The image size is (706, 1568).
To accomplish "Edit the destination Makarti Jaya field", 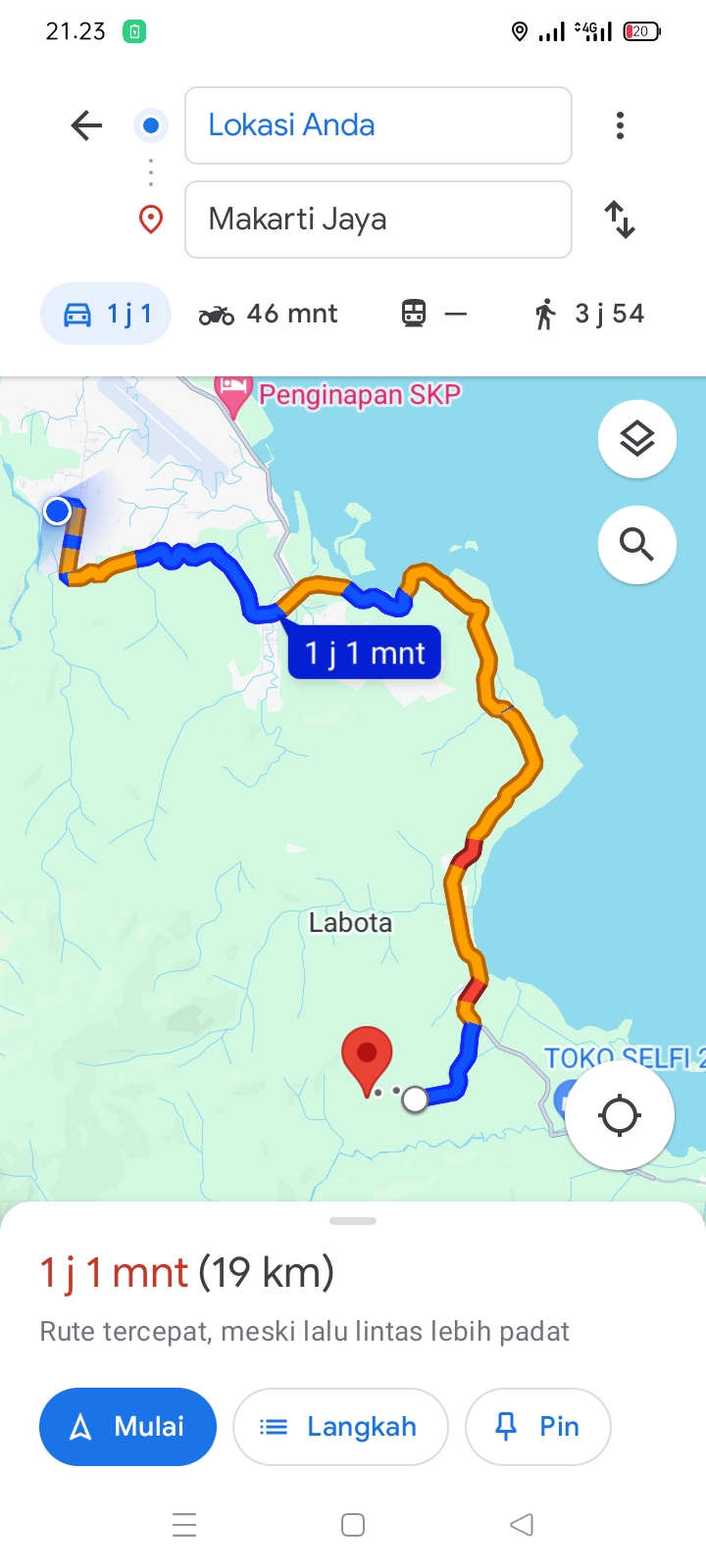I will (x=378, y=220).
